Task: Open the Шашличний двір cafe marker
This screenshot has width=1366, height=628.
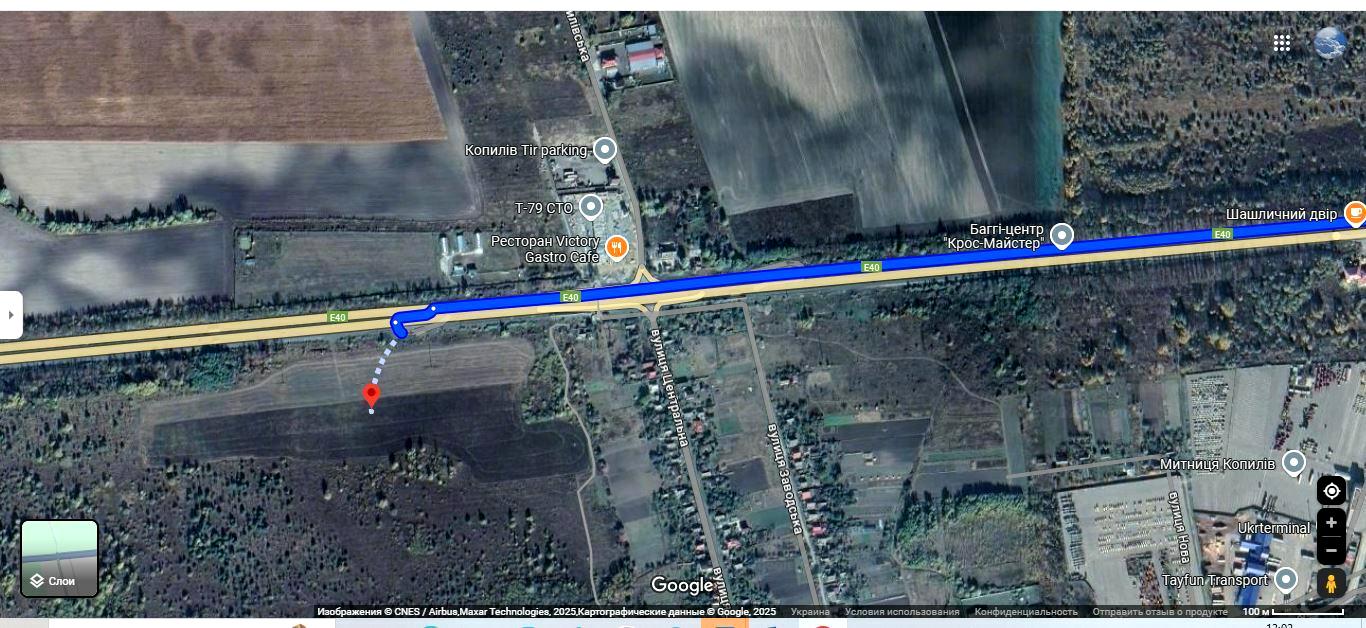Action: 1354,212
